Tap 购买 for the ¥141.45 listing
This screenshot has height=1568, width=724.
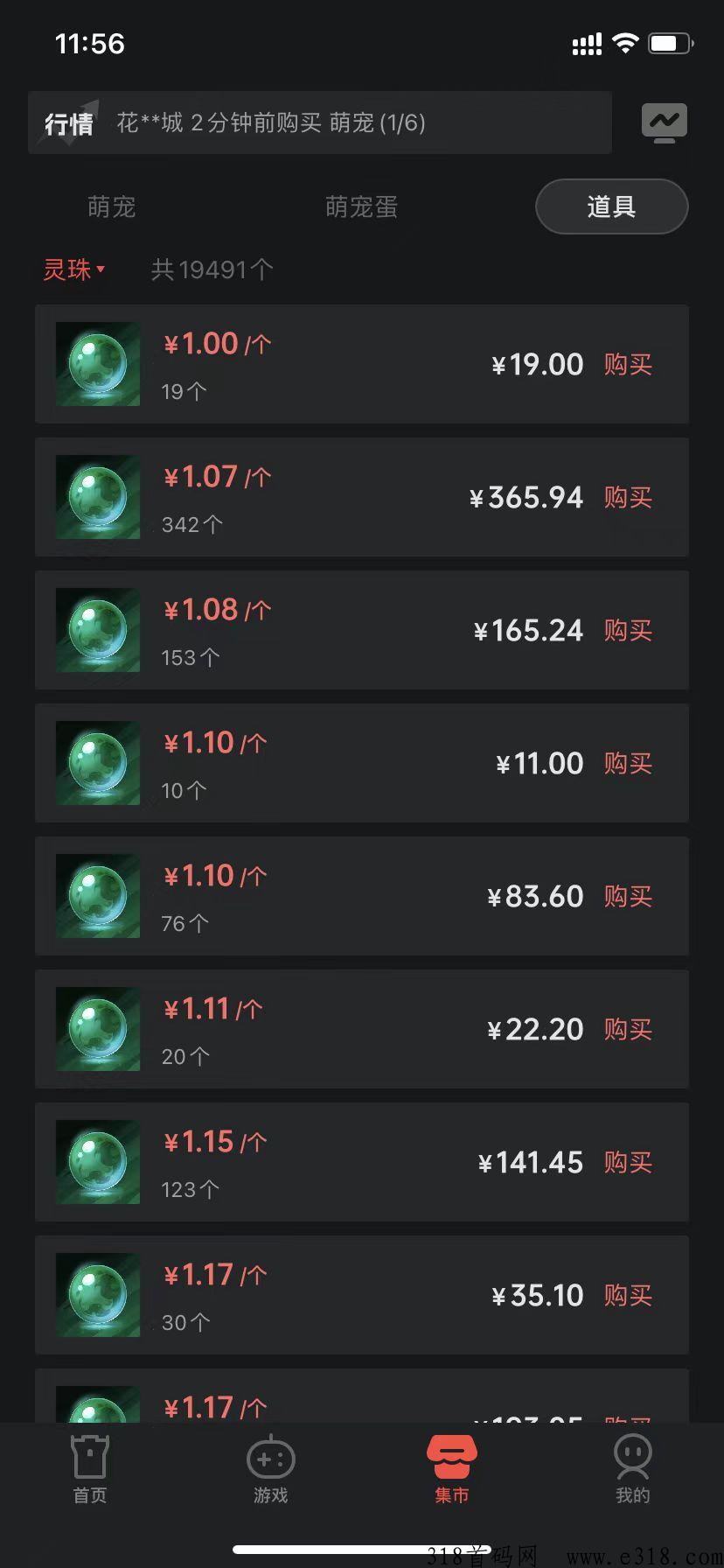point(628,1163)
